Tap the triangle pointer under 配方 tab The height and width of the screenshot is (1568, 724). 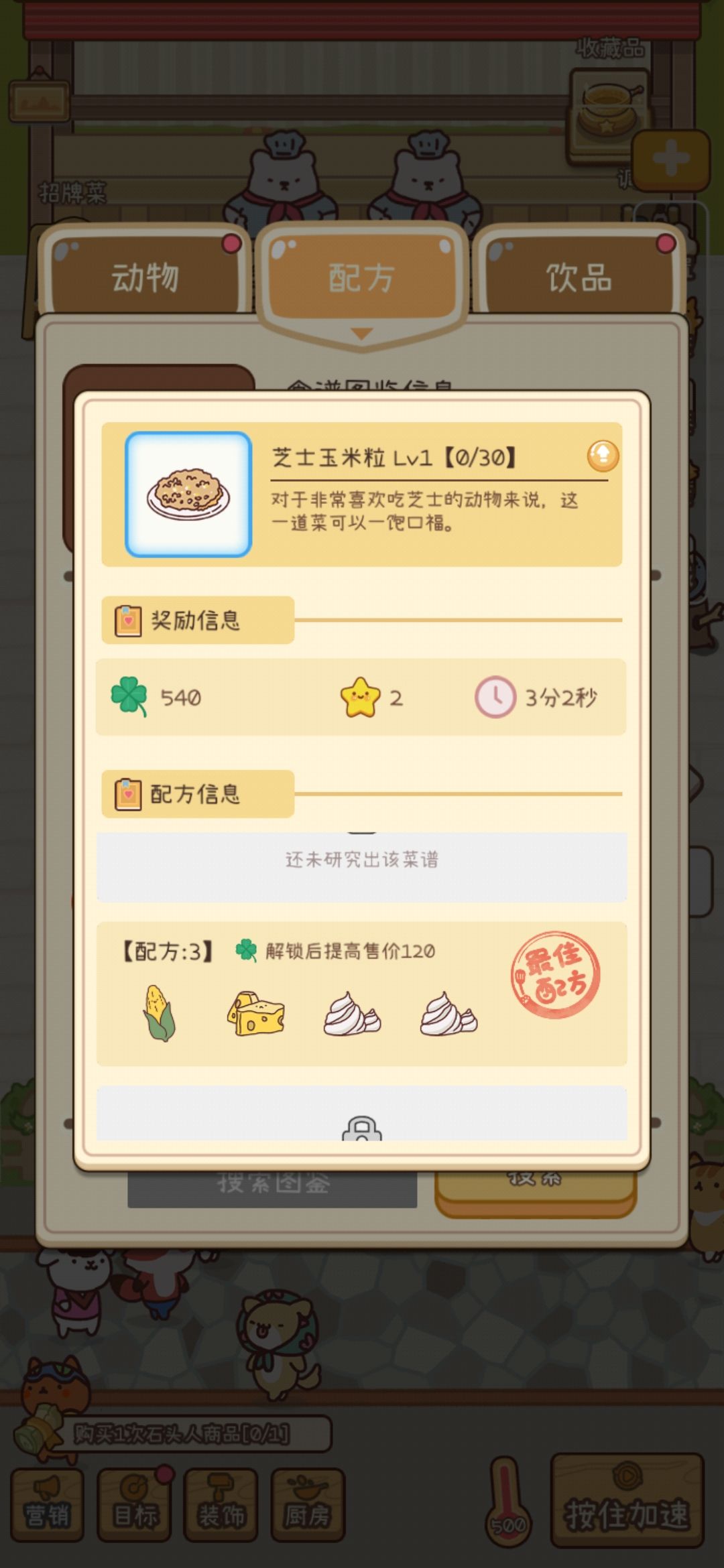click(362, 333)
